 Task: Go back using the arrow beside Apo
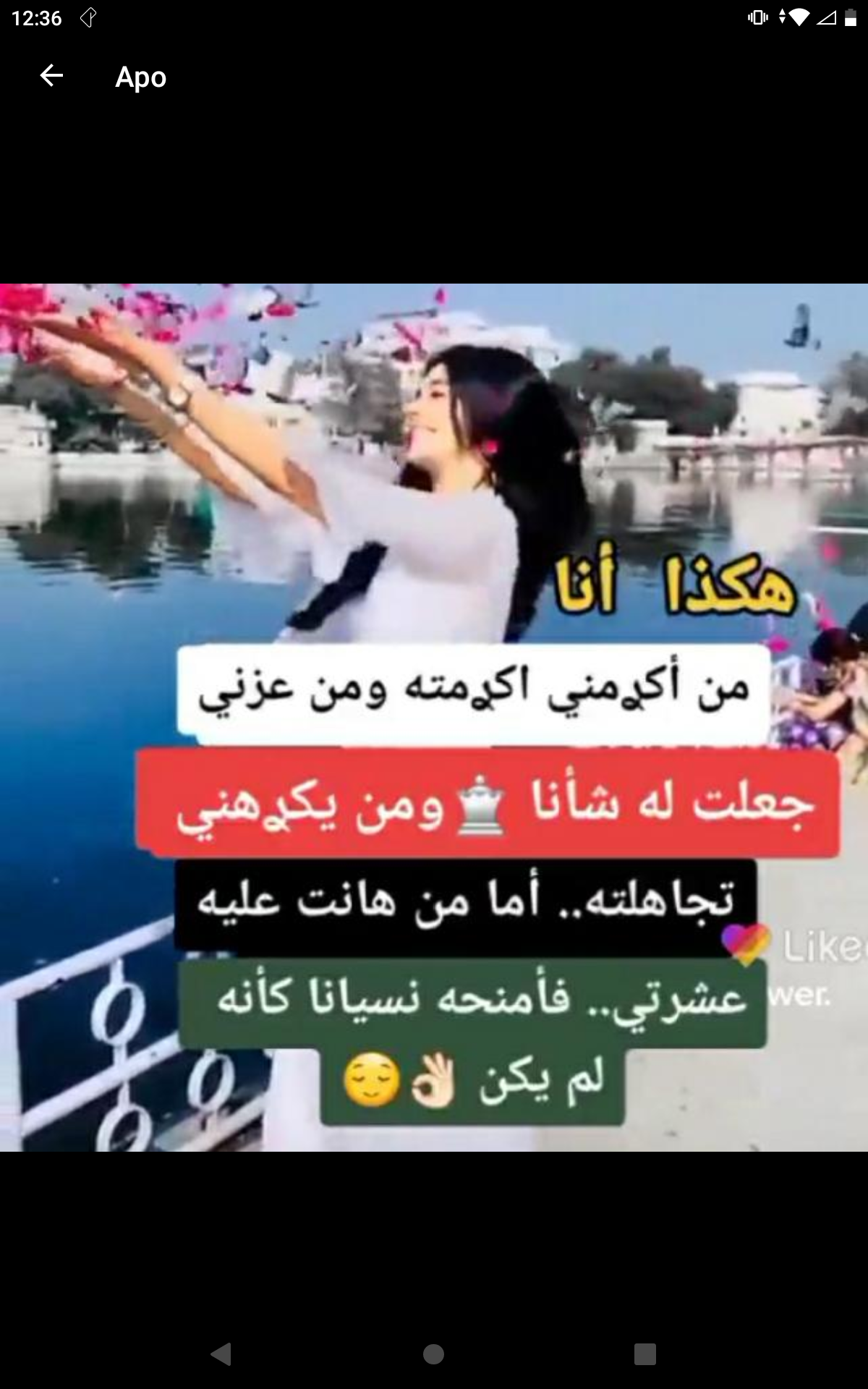51,75
